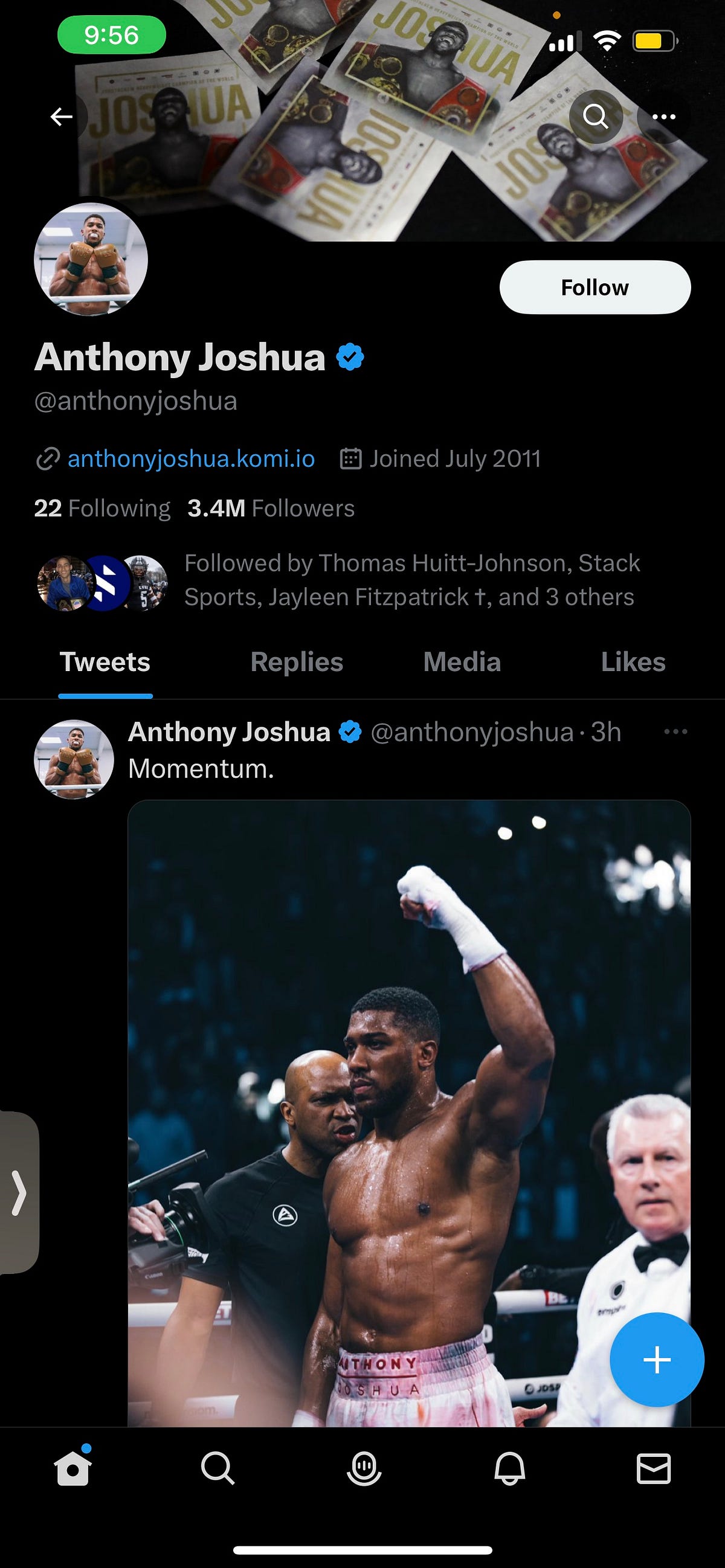This screenshot has height=1568, width=725.
Task: Open the anthonyjoshua.komi.io website link
Action: pos(190,460)
